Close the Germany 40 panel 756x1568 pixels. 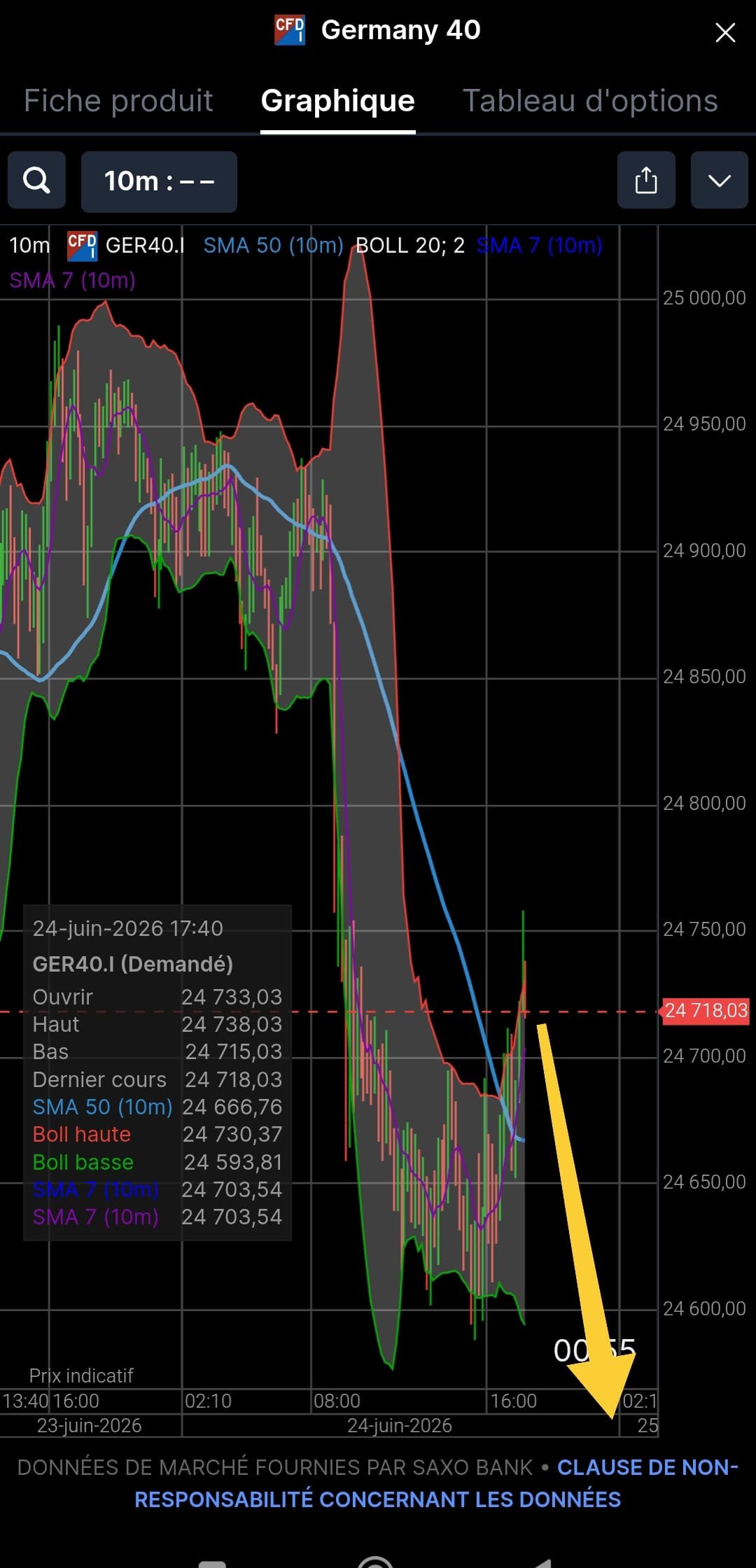(x=725, y=32)
